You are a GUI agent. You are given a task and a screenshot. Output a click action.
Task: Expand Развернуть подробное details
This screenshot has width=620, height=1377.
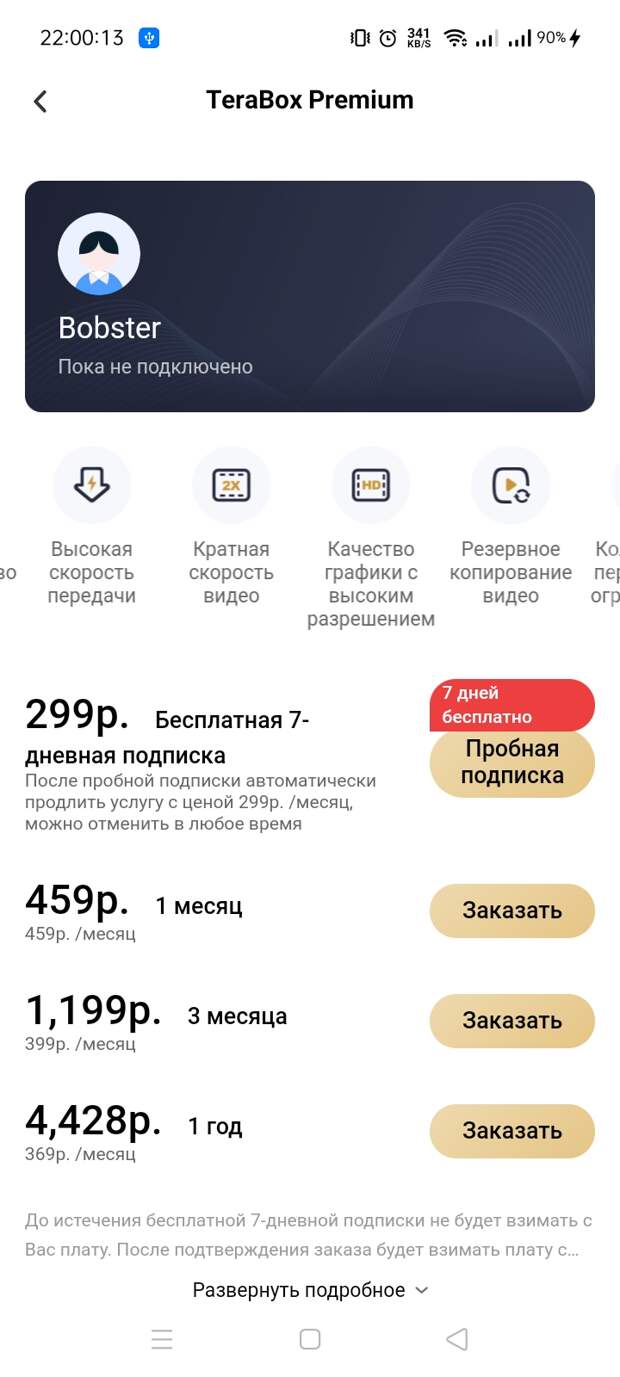(310, 1290)
